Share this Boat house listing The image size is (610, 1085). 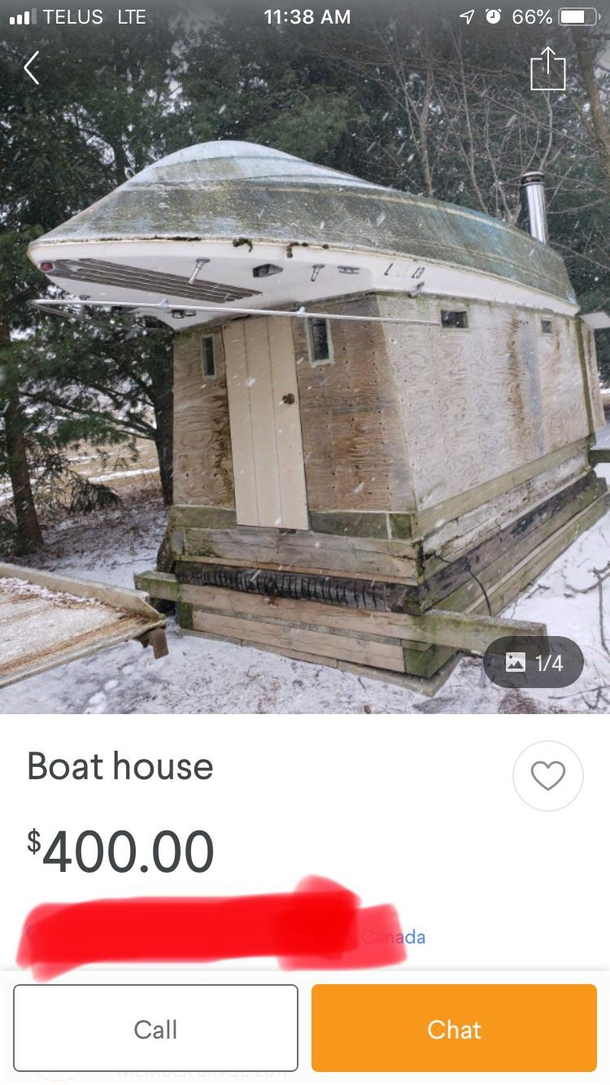(547, 69)
